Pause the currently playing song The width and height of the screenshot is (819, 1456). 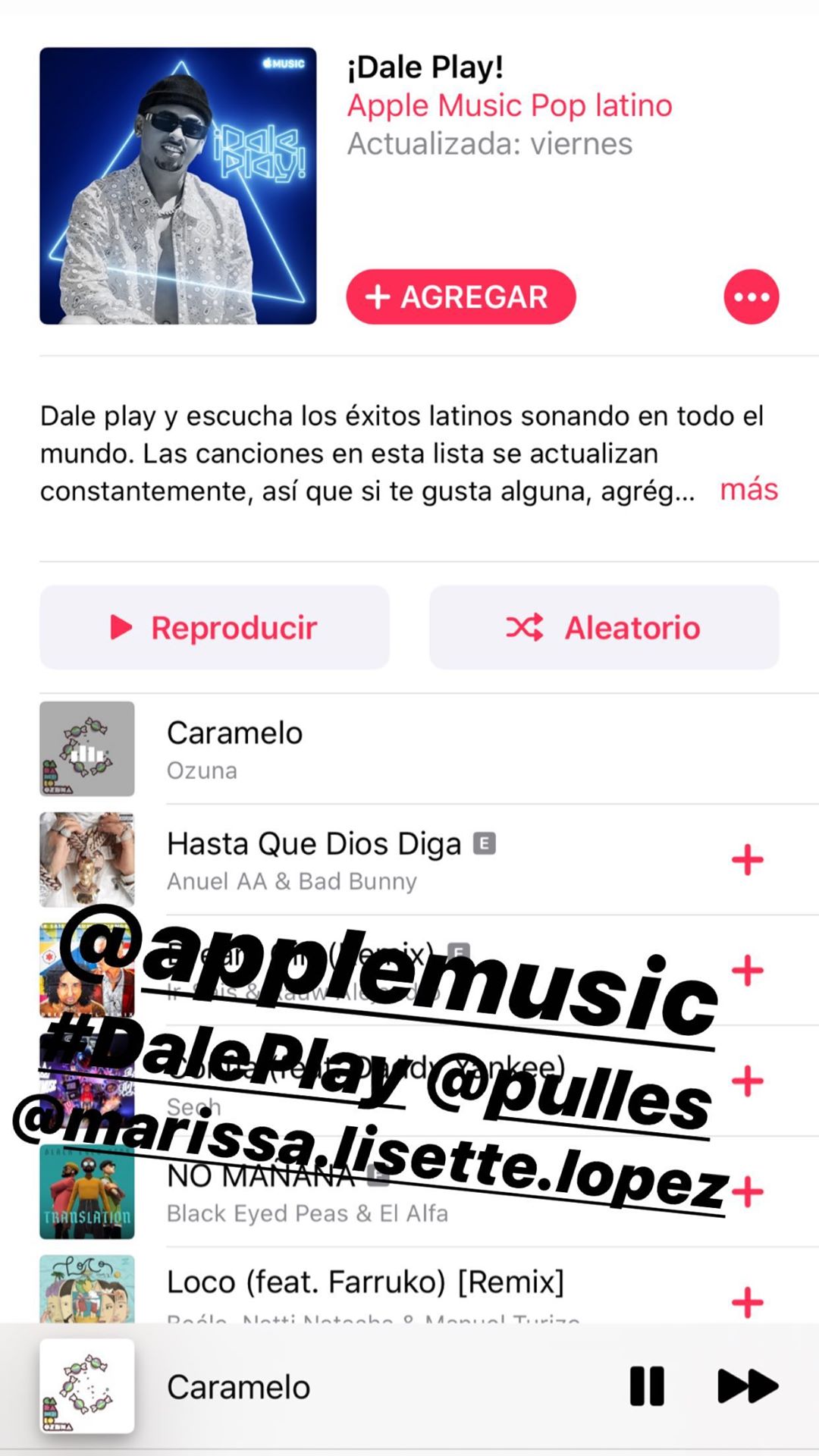(x=647, y=1386)
